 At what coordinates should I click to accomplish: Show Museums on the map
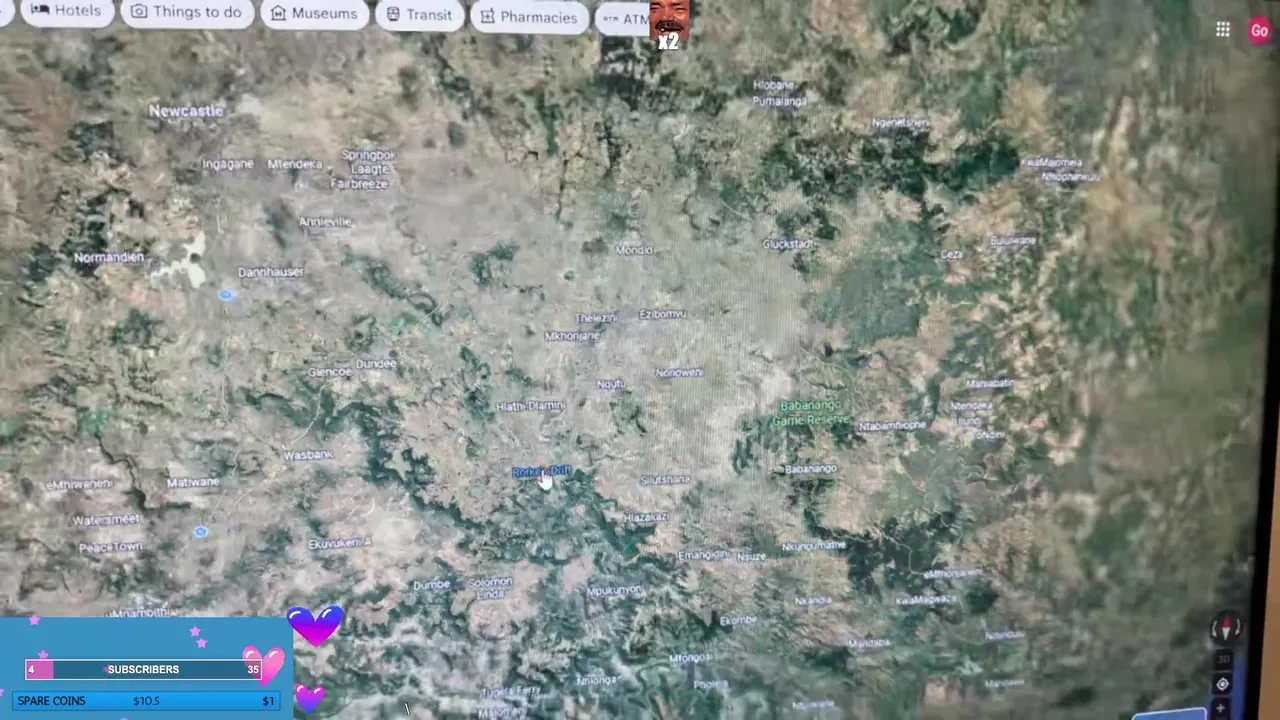314,14
